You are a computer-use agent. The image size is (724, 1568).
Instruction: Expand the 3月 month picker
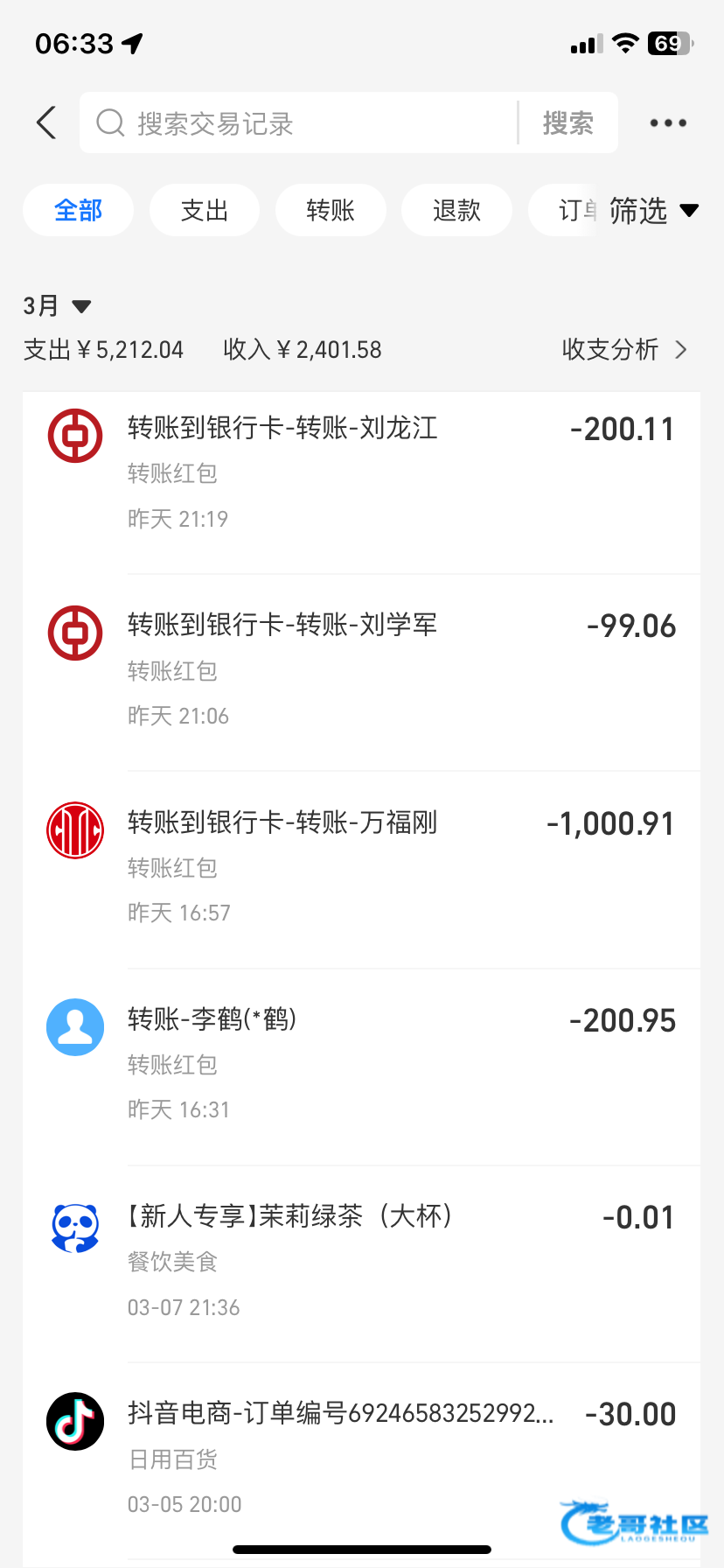point(57,306)
